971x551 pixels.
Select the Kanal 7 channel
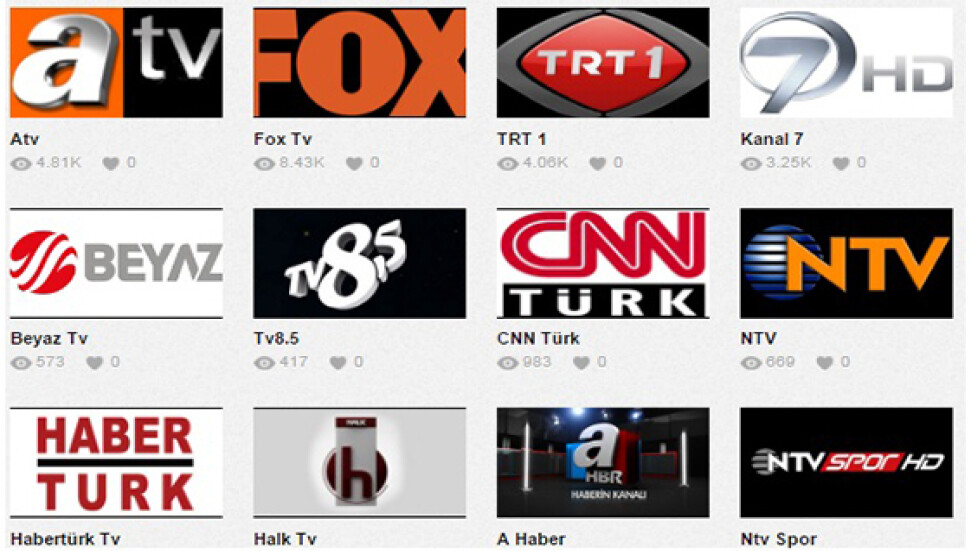coord(846,63)
